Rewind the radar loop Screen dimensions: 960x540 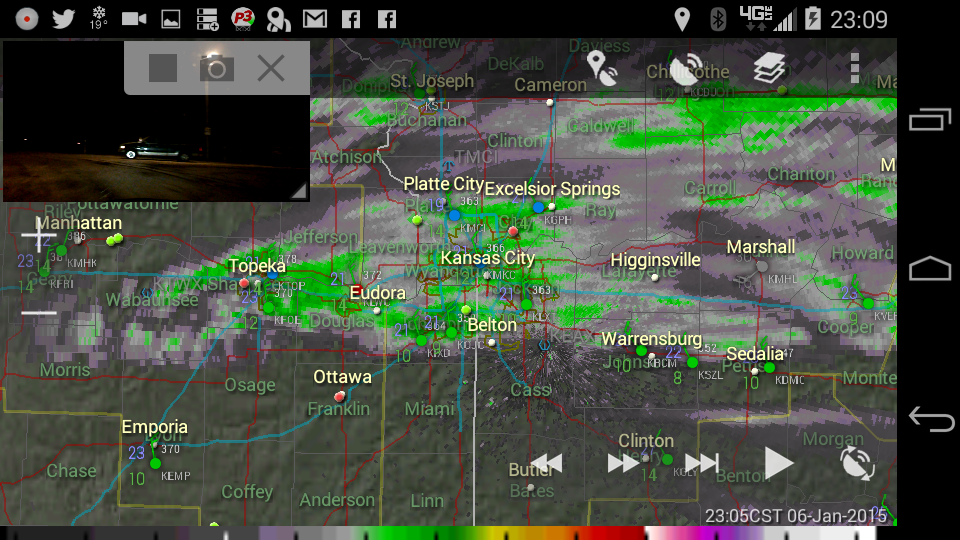coord(546,463)
